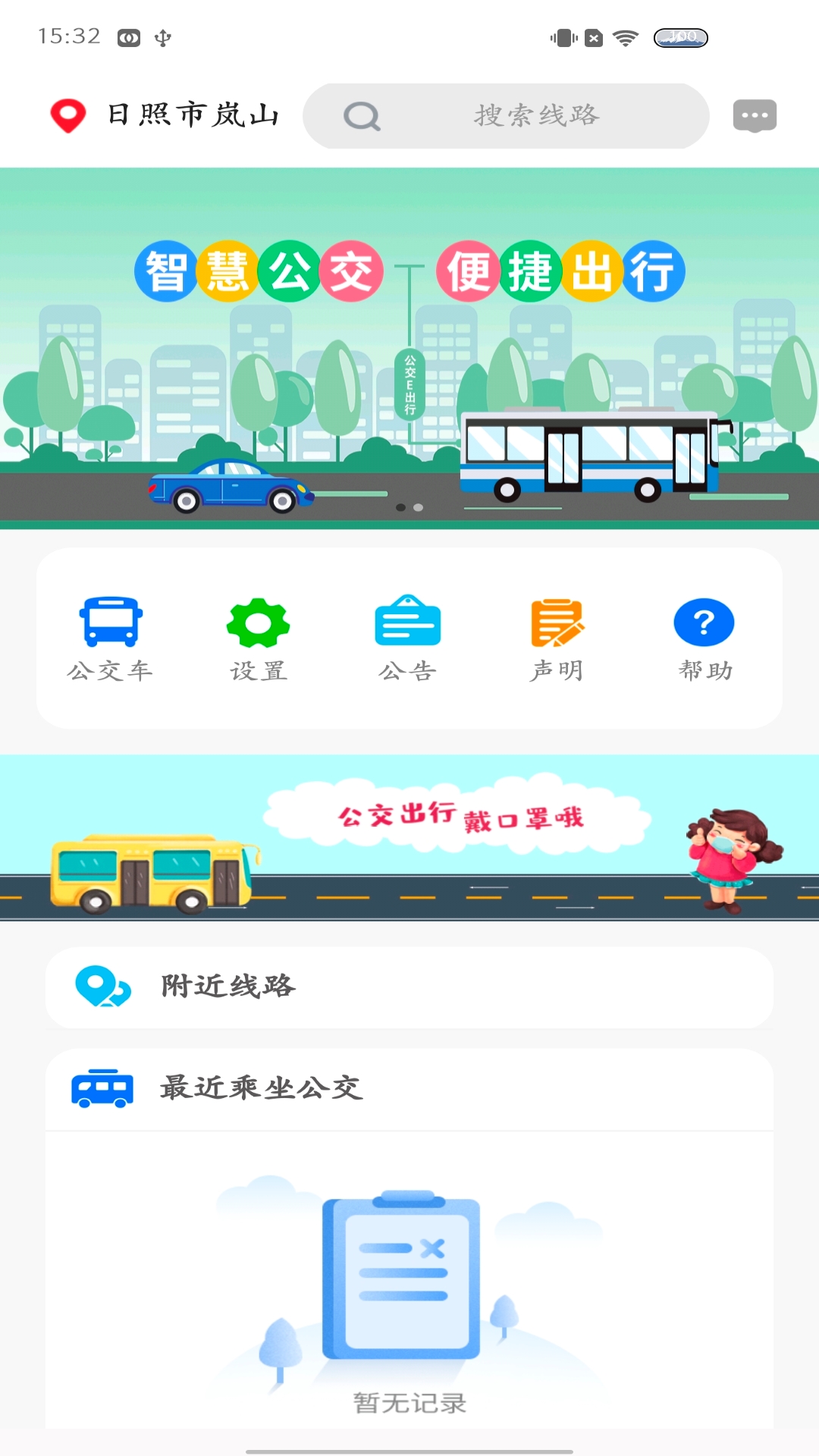Open 最近乘坐公交 recent rides
This screenshot has height=1456, width=819.
point(409,1089)
